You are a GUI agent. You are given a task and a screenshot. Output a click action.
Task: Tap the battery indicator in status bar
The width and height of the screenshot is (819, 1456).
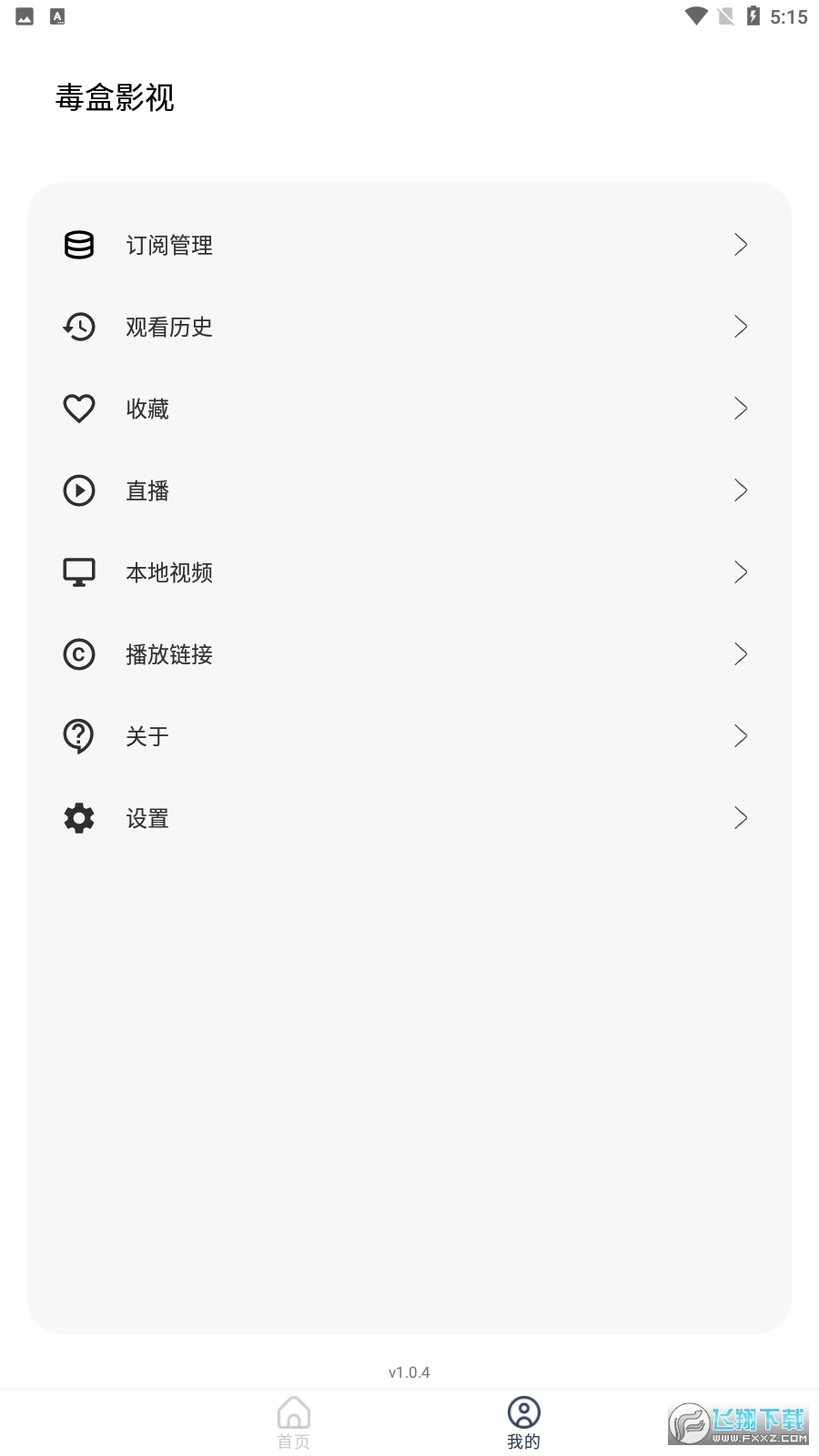[x=753, y=15]
